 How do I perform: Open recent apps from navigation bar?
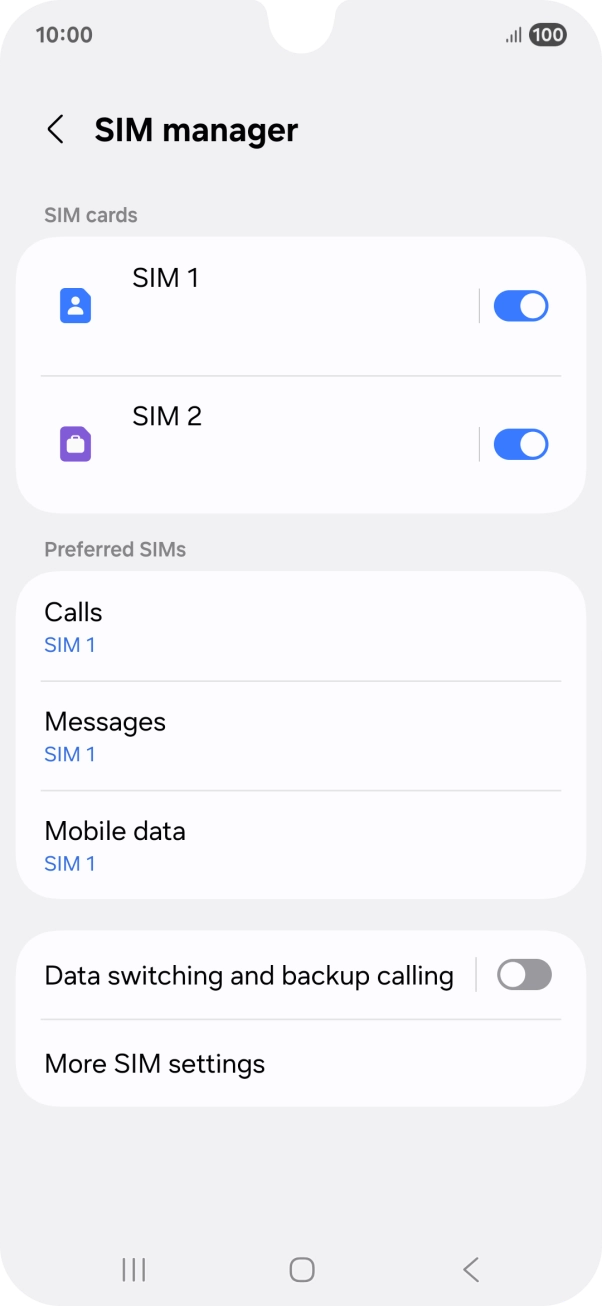pyautogui.click(x=133, y=1269)
